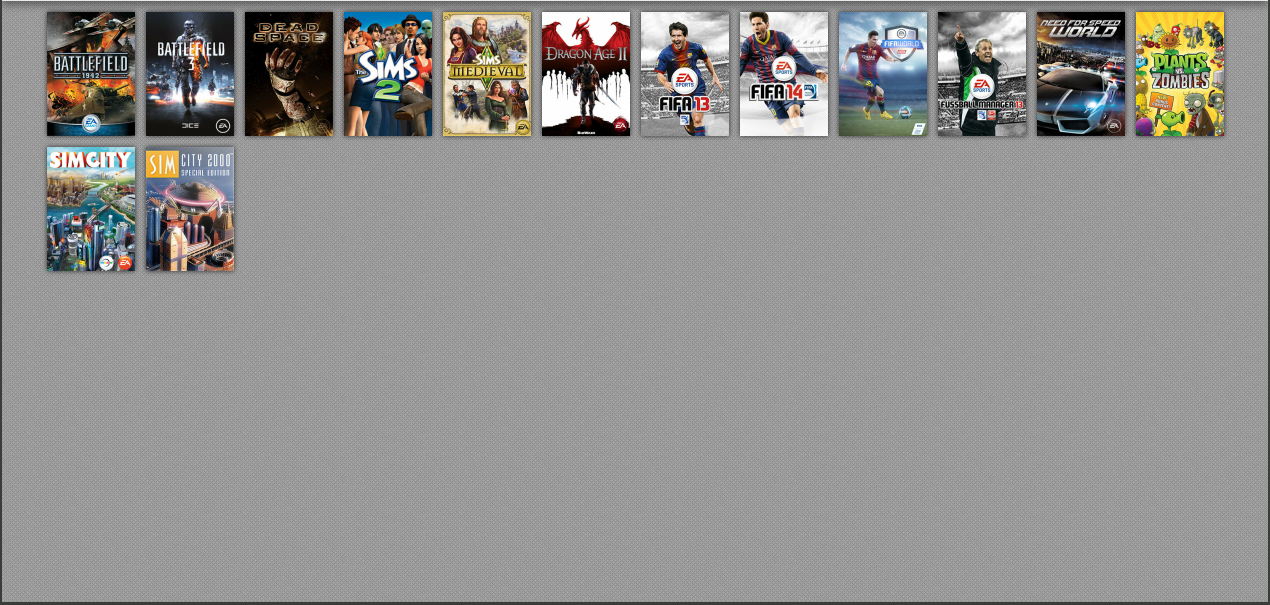
Task: Open the FIFA 13 game
Action: point(685,74)
